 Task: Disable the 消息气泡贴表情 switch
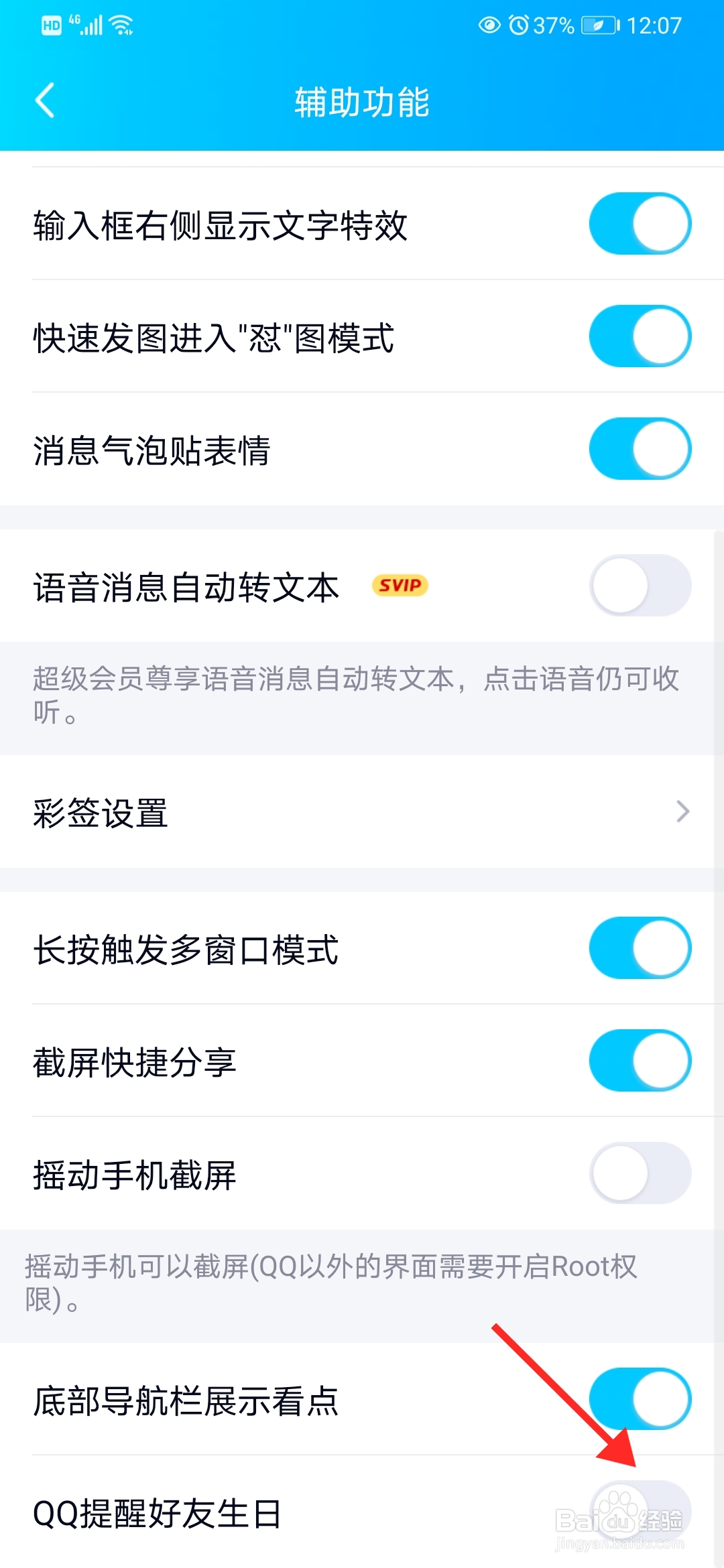coord(639,449)
